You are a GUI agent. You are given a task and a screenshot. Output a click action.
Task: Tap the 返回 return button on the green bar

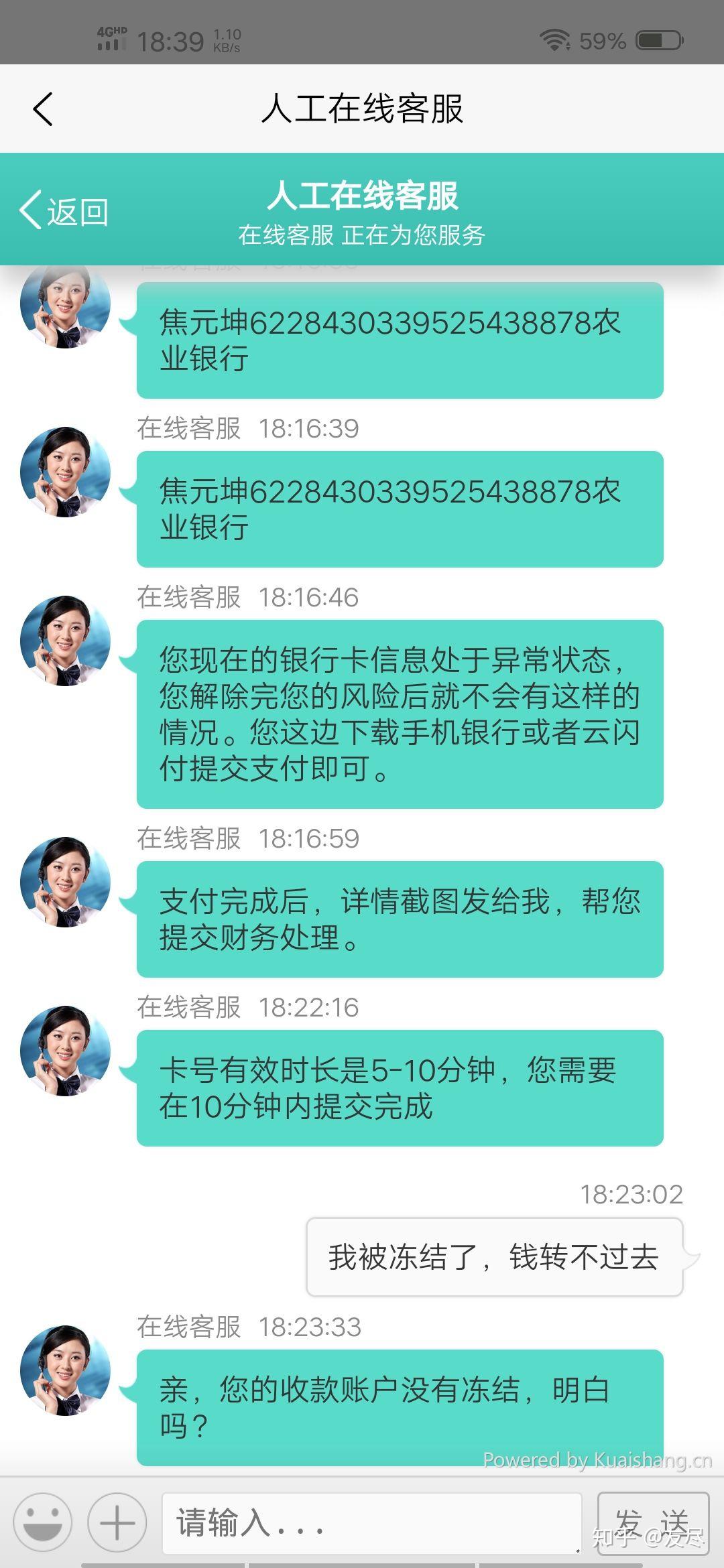tap(64, 210)
